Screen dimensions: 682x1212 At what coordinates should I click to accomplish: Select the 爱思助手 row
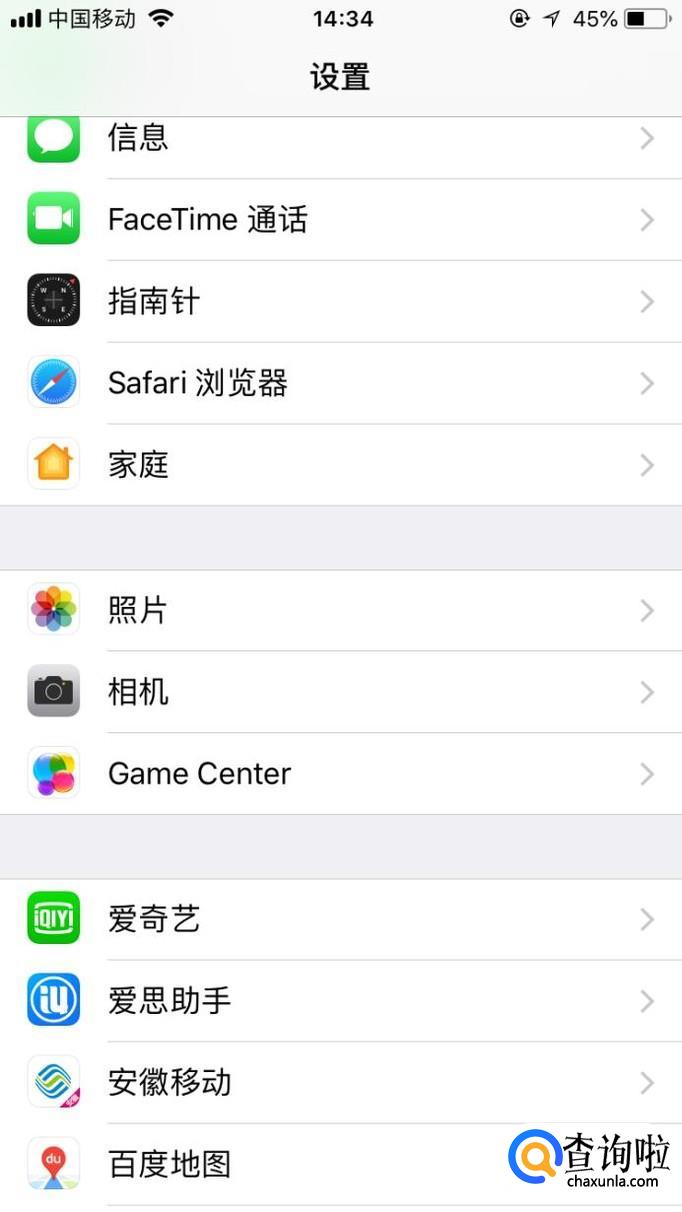click(x=340, y=1001)
